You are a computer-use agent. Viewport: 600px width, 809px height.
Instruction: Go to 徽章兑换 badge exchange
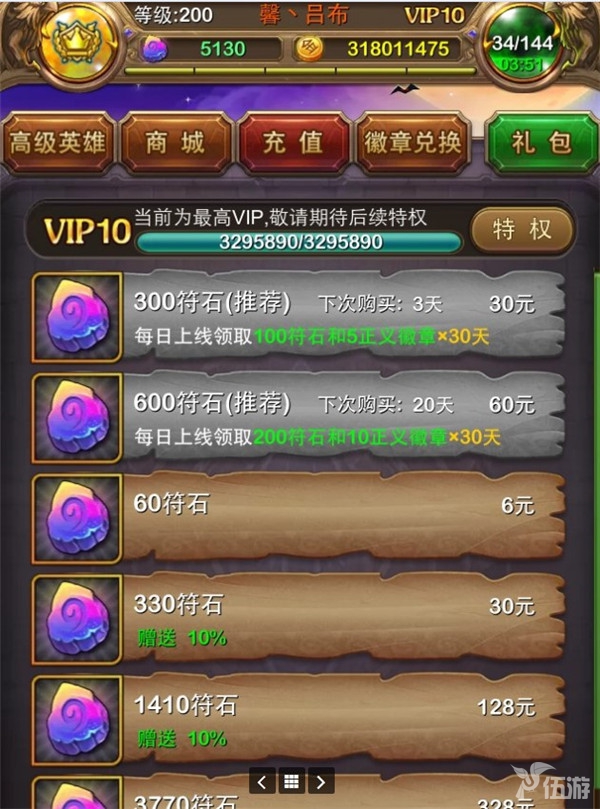coord(413,143)
